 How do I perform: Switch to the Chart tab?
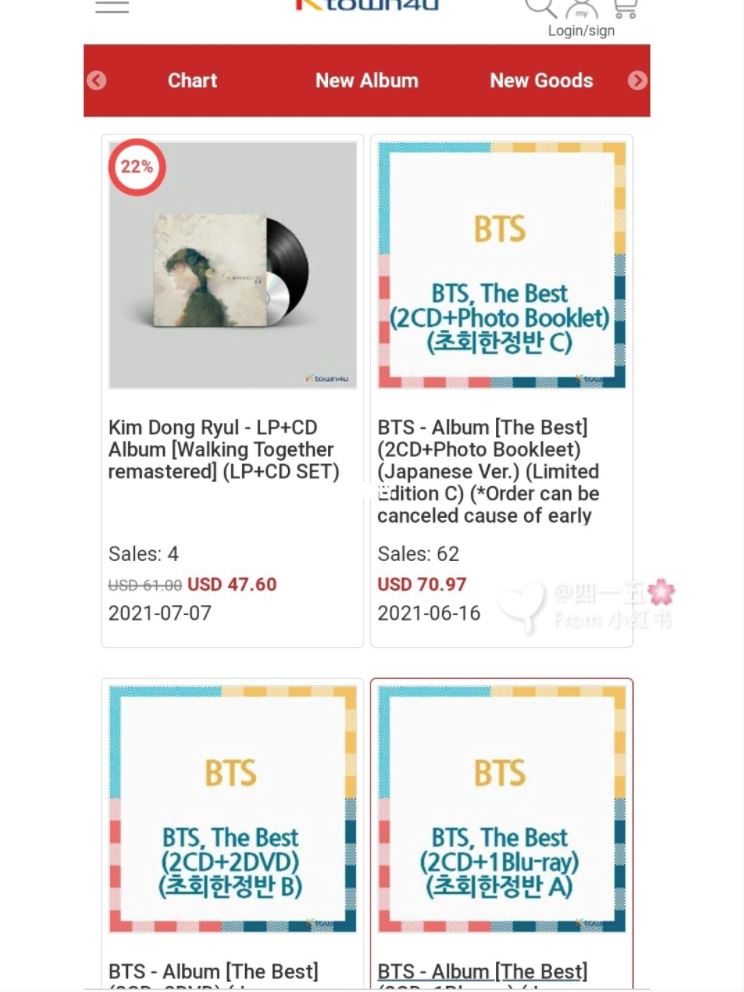(192, 81)
